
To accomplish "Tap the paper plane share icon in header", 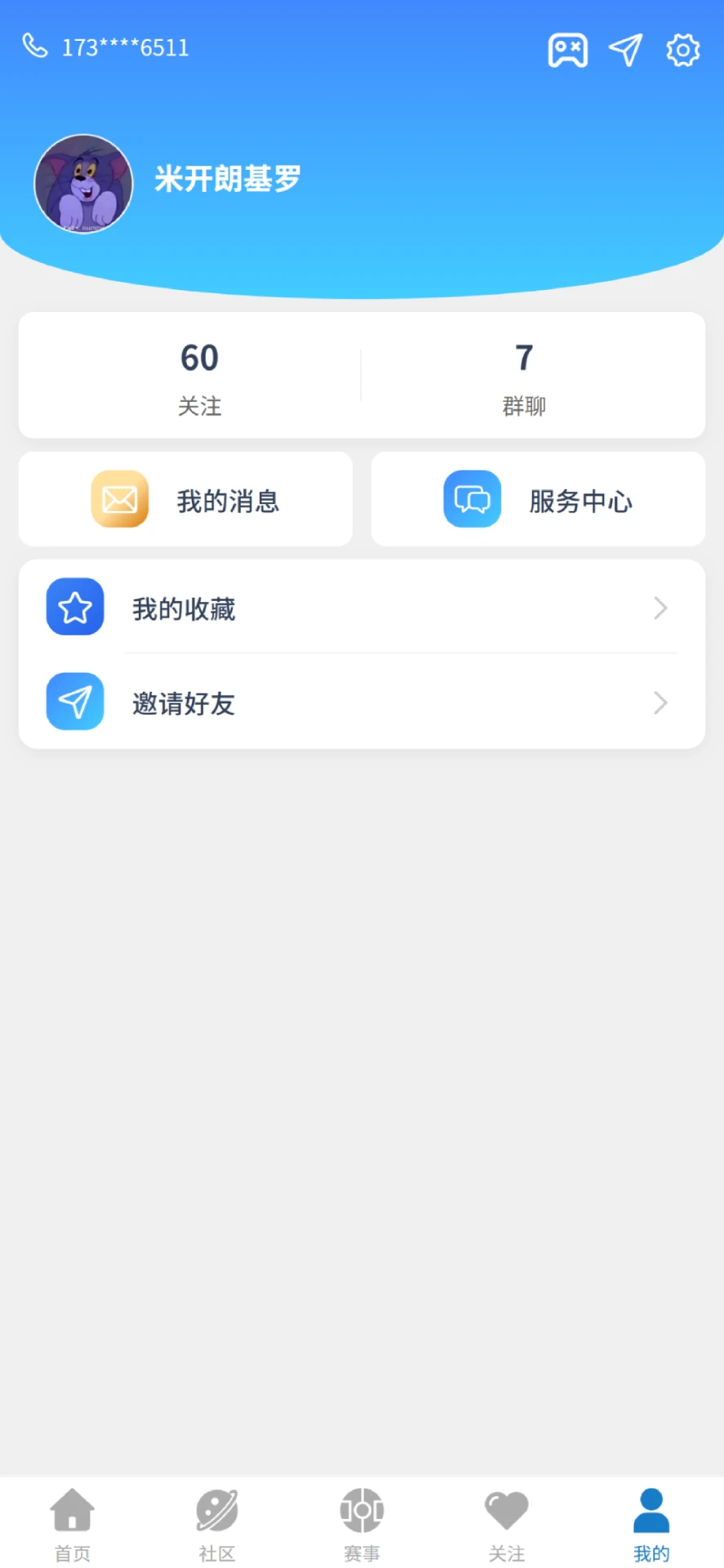I will tap(625, 50).
